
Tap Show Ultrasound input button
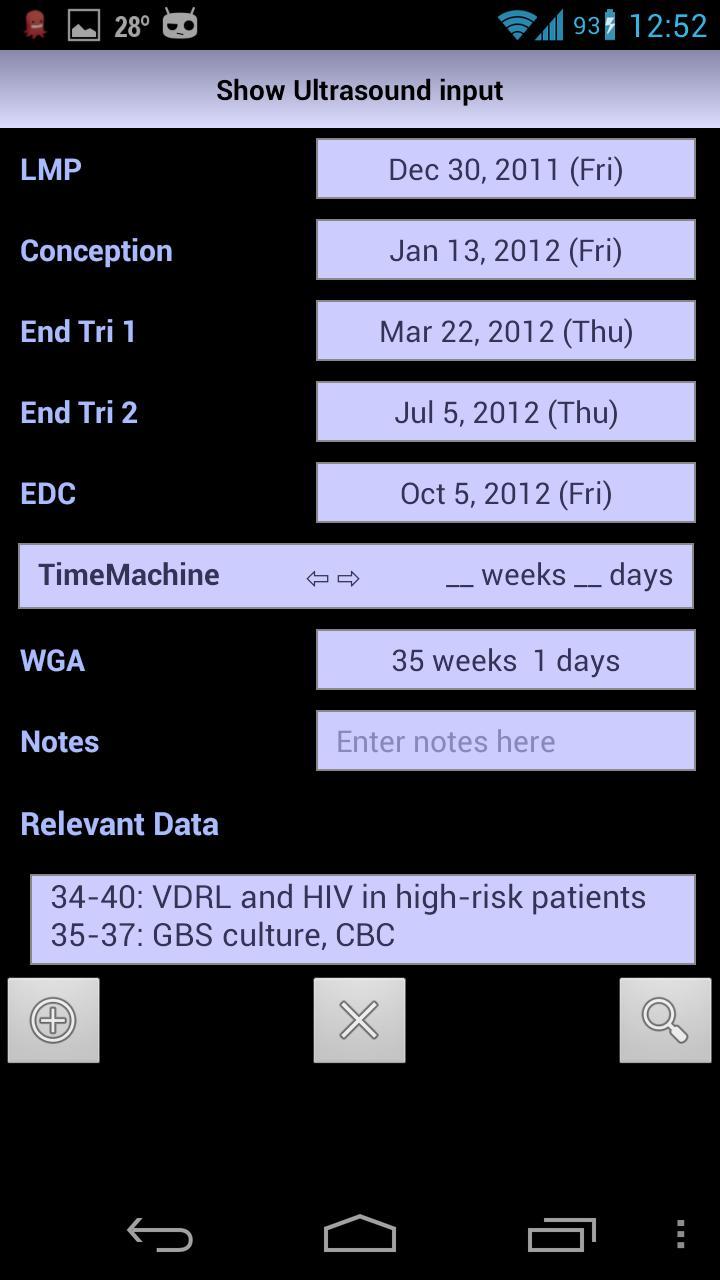point(360,90)
